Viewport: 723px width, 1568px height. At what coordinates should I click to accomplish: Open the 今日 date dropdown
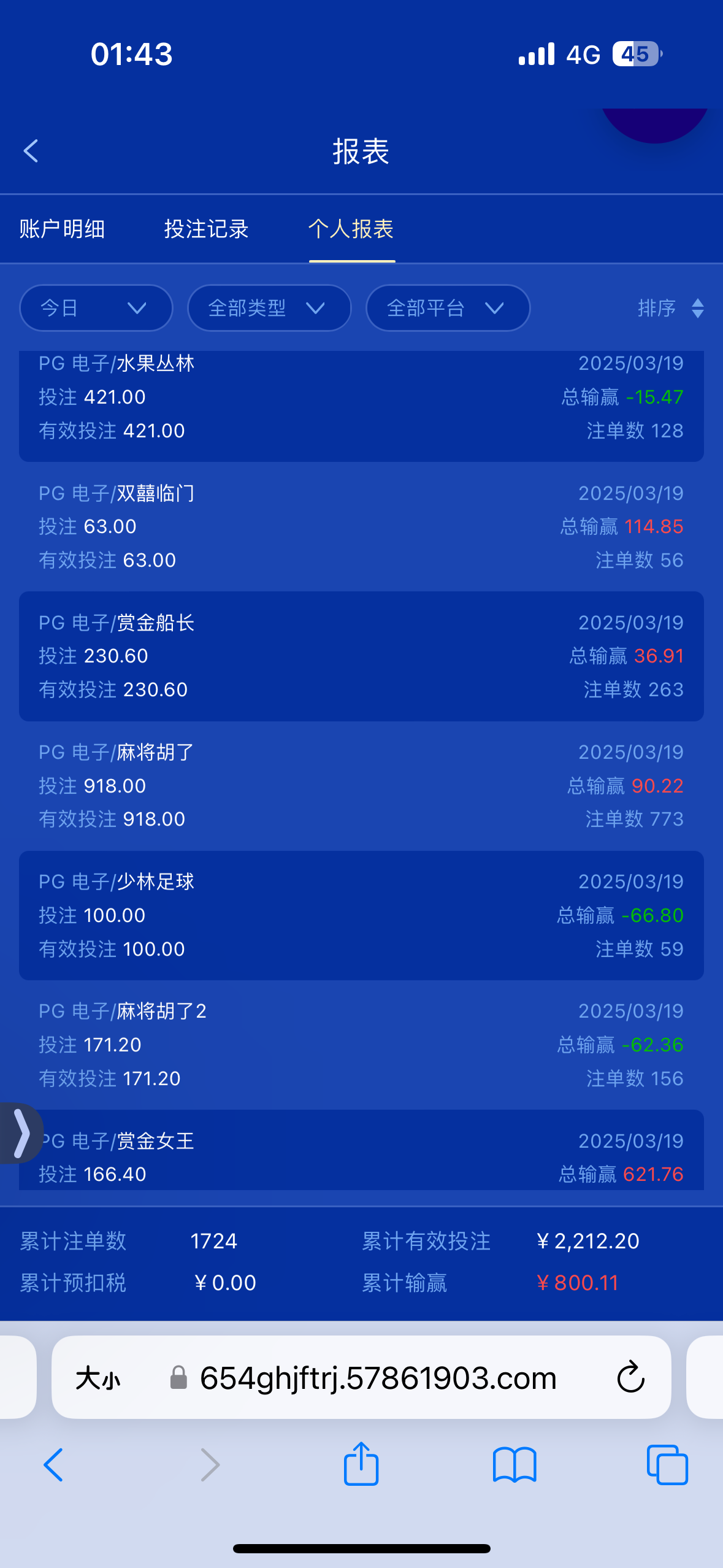click(96, 308)
